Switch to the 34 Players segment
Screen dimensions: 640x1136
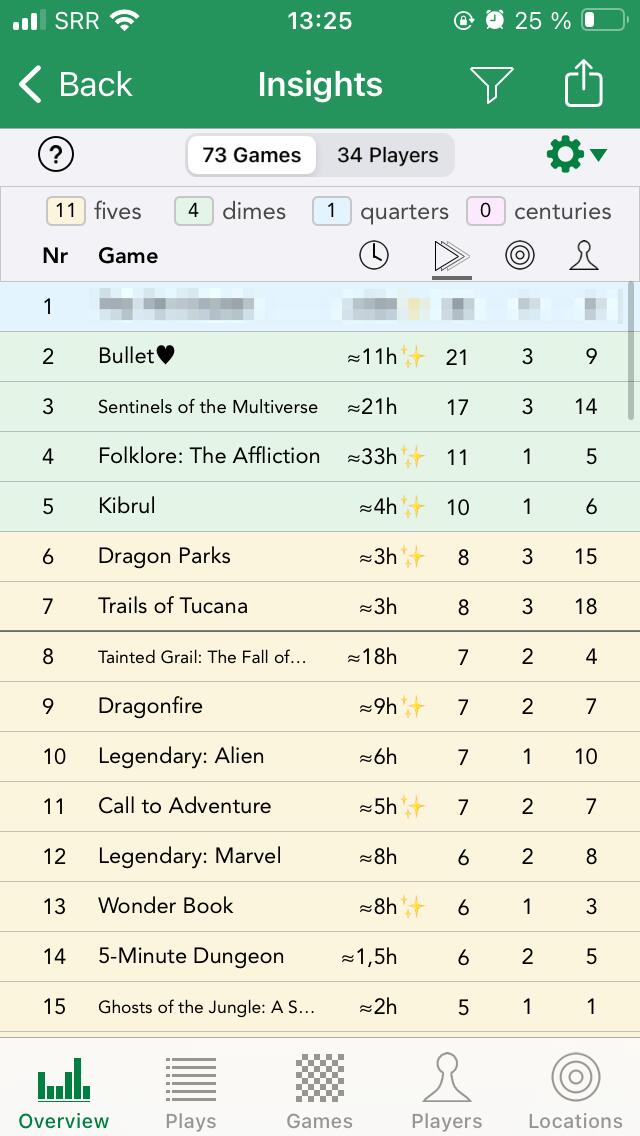coord(388,155)
